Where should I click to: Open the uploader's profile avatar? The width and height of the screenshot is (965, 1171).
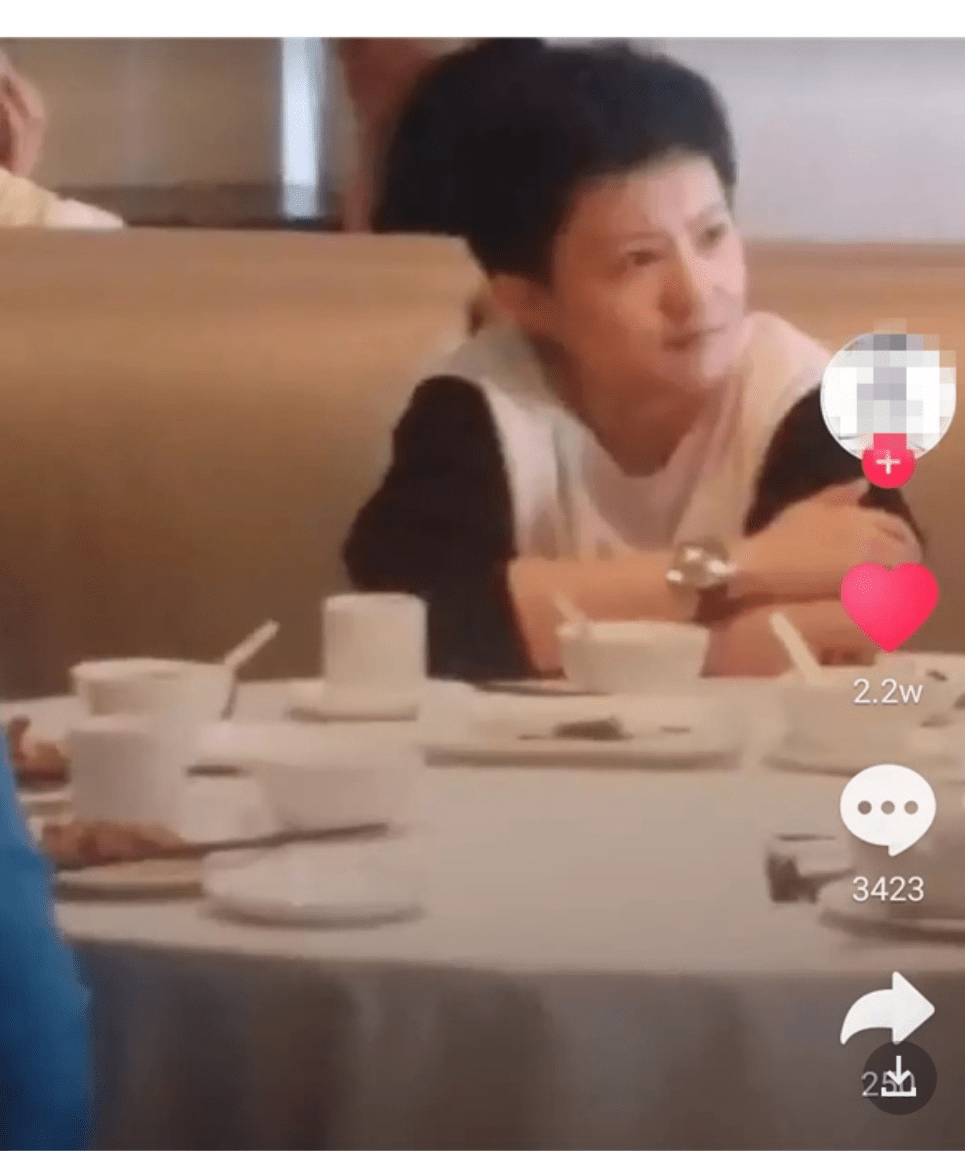[x=886, y=391]
